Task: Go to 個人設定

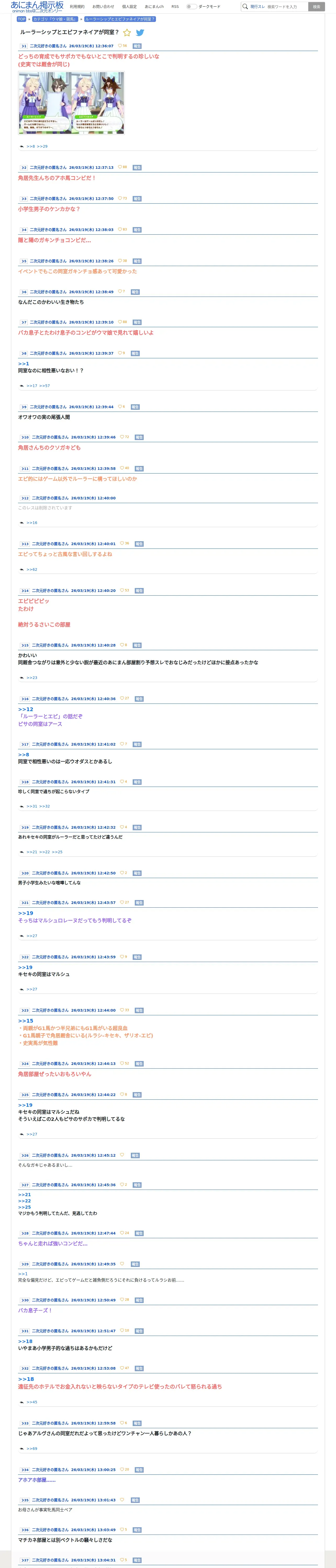Action: 129,7
